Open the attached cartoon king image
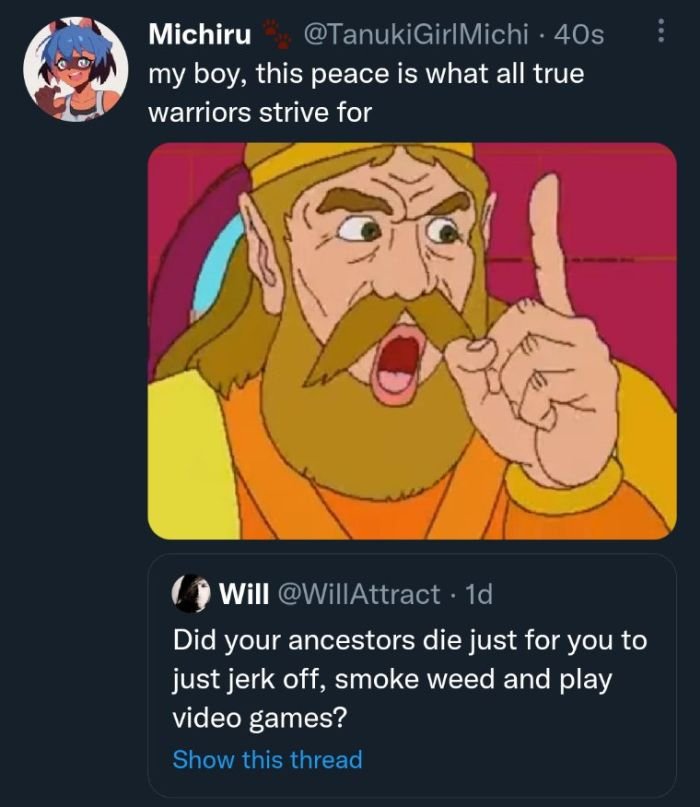700x807 pixels. pos(412,340)
